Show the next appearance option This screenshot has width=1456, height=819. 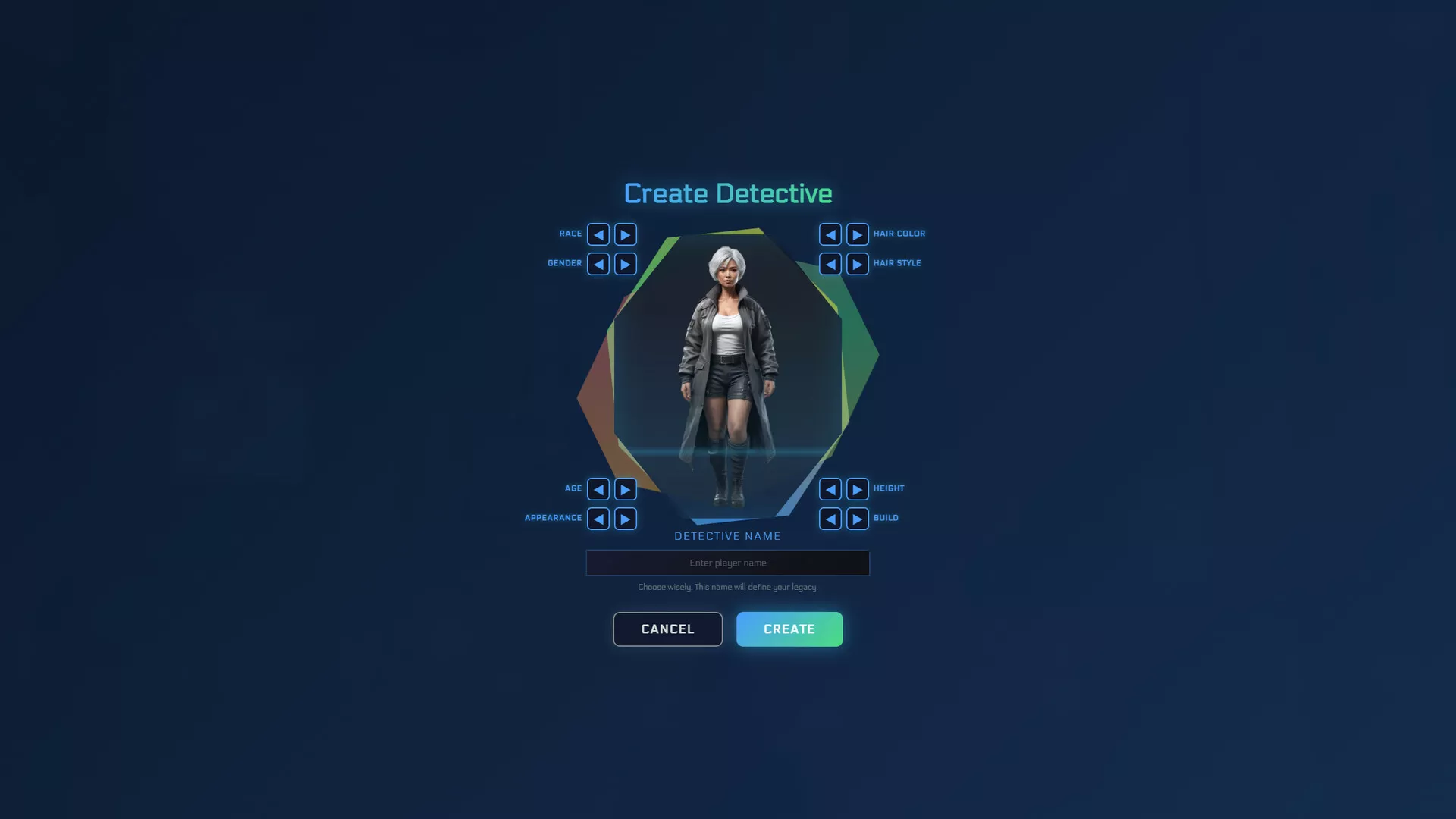[x=625, y=519]
